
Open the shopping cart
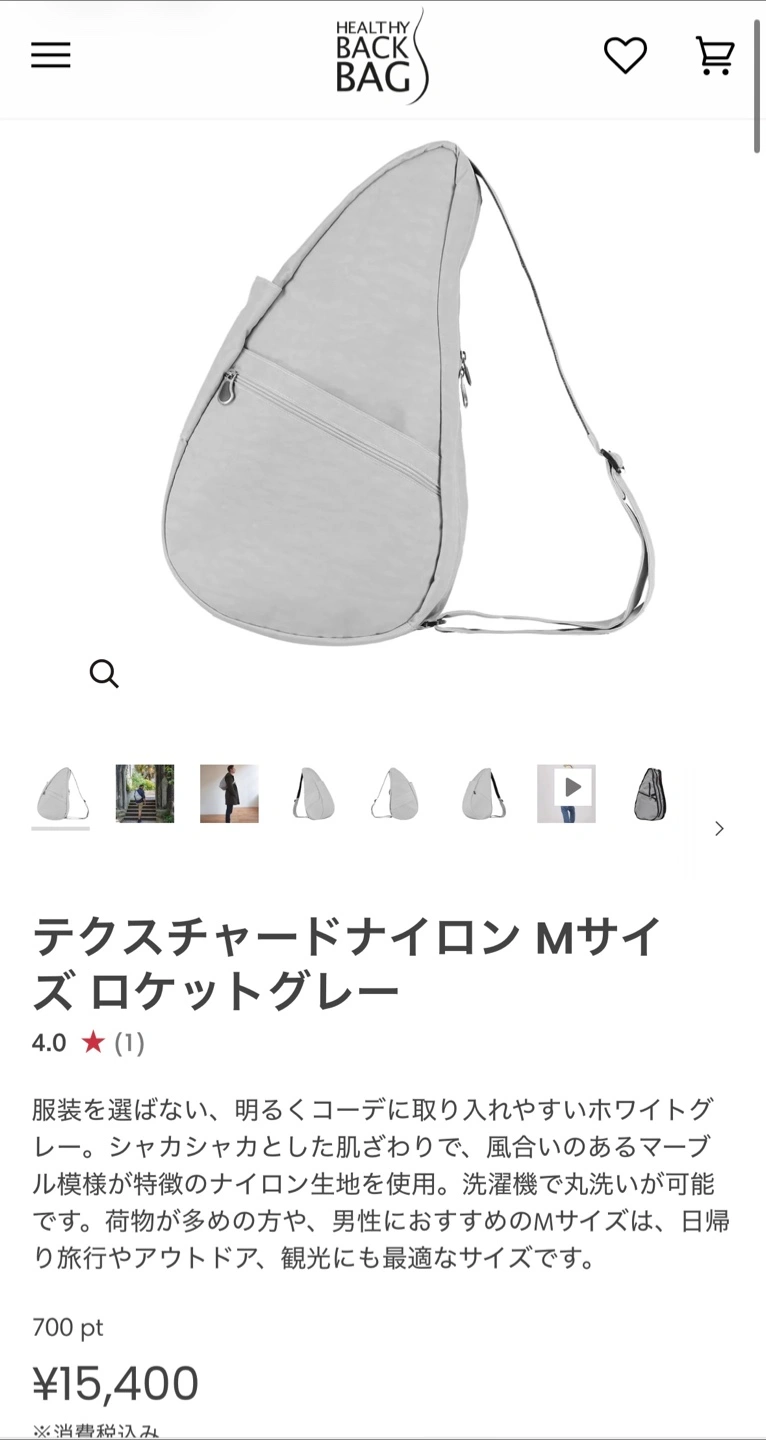click(x=715, y=55)
